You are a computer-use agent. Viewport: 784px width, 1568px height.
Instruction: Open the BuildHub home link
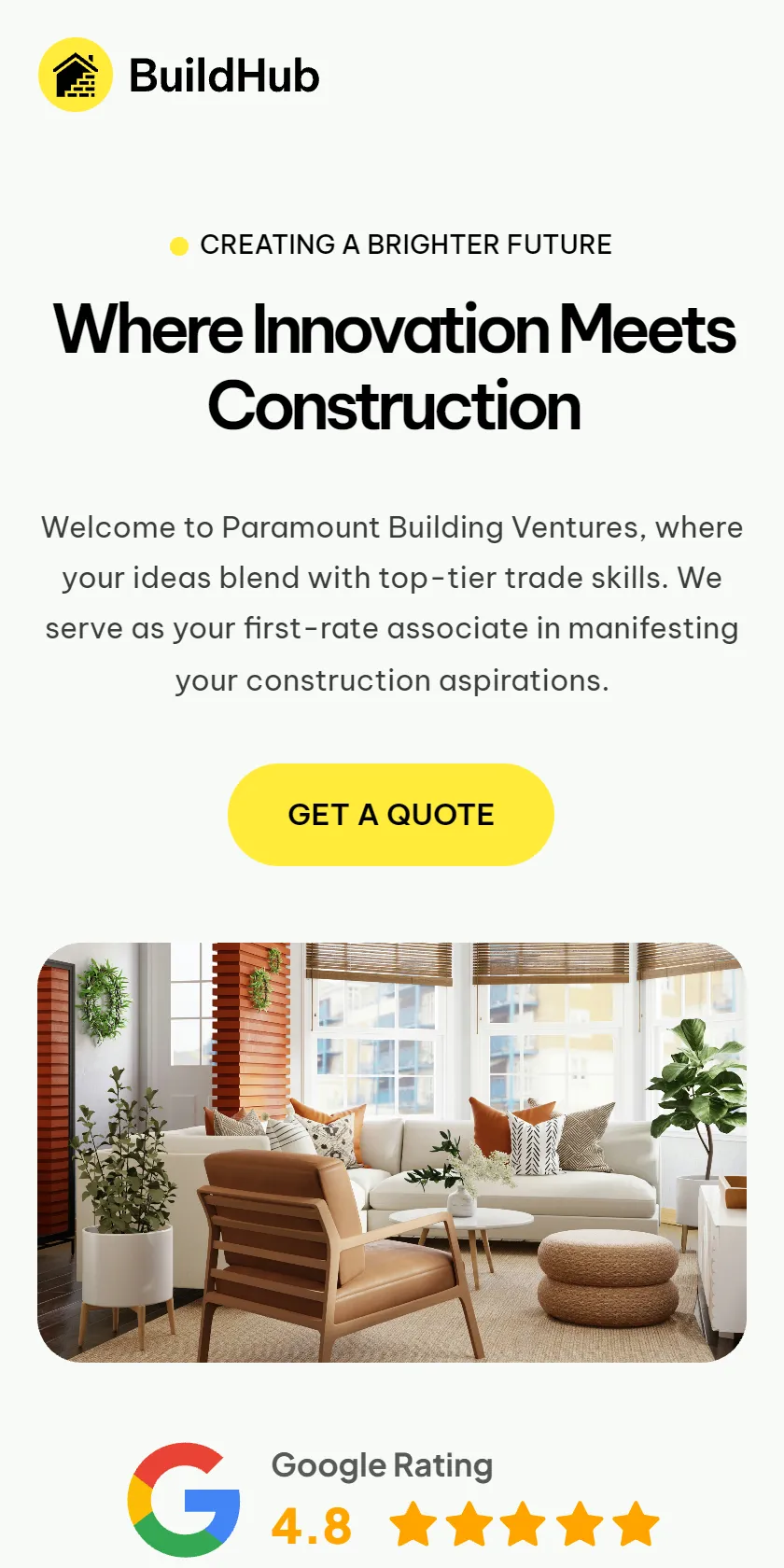[x=179, y=75]
